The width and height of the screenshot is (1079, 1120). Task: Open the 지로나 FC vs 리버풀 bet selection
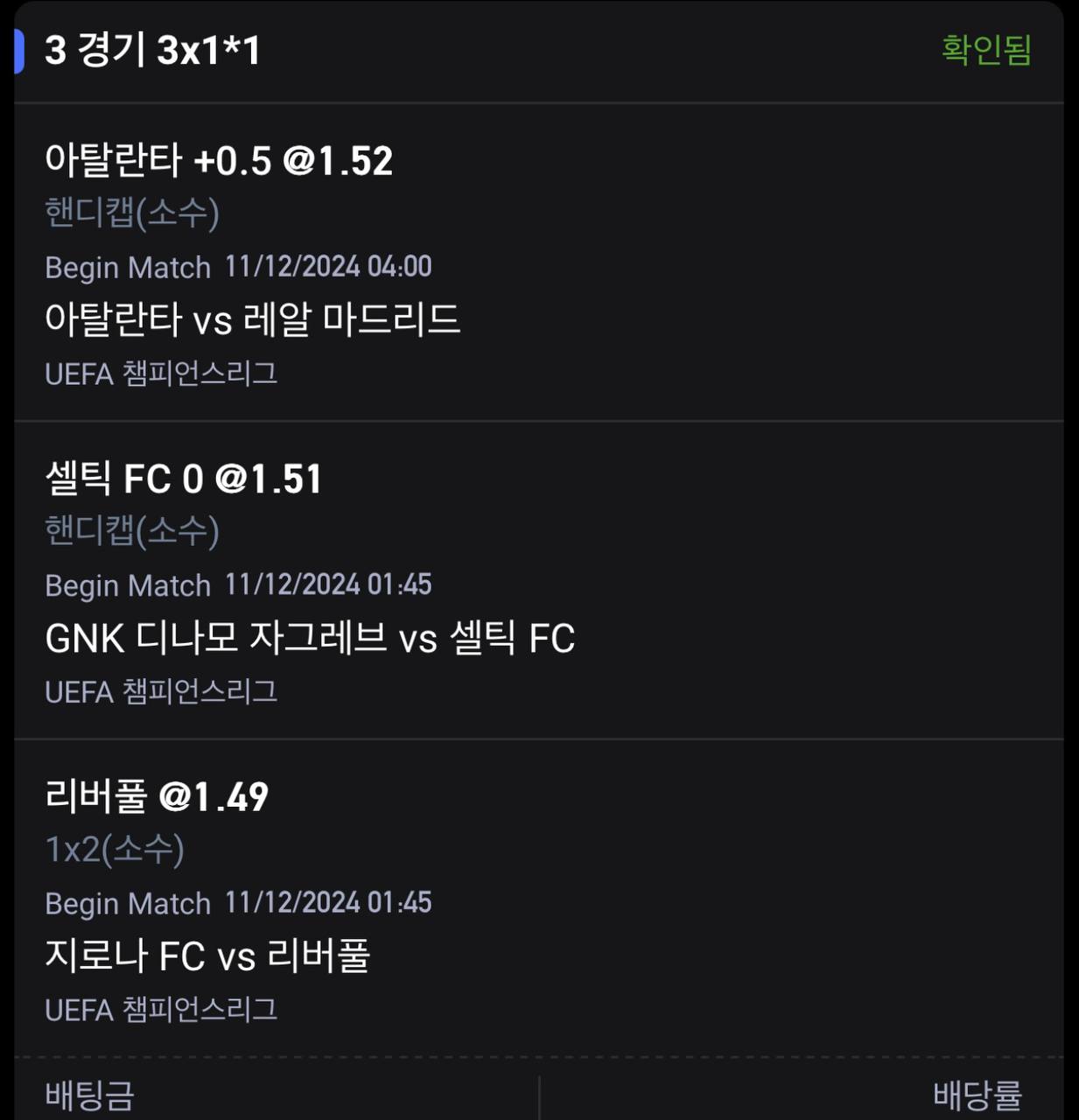pyautogui.click(x=208, y=955)
